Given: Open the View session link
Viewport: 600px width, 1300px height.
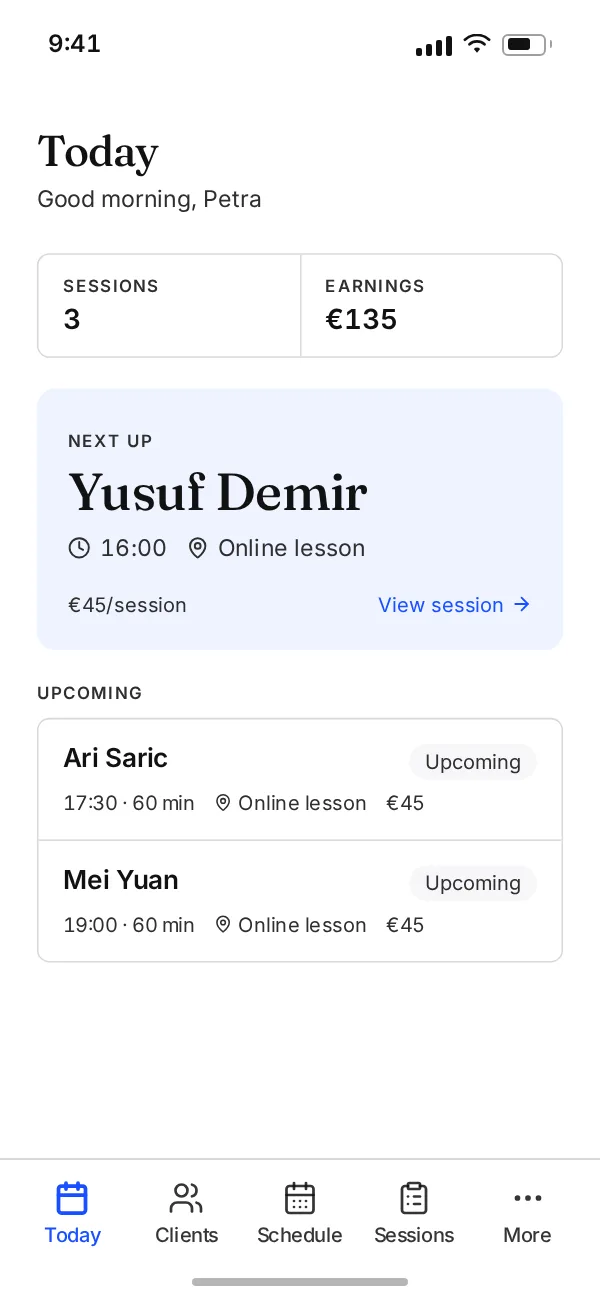Looking at the screenshot, I should [x=454, y=605].
